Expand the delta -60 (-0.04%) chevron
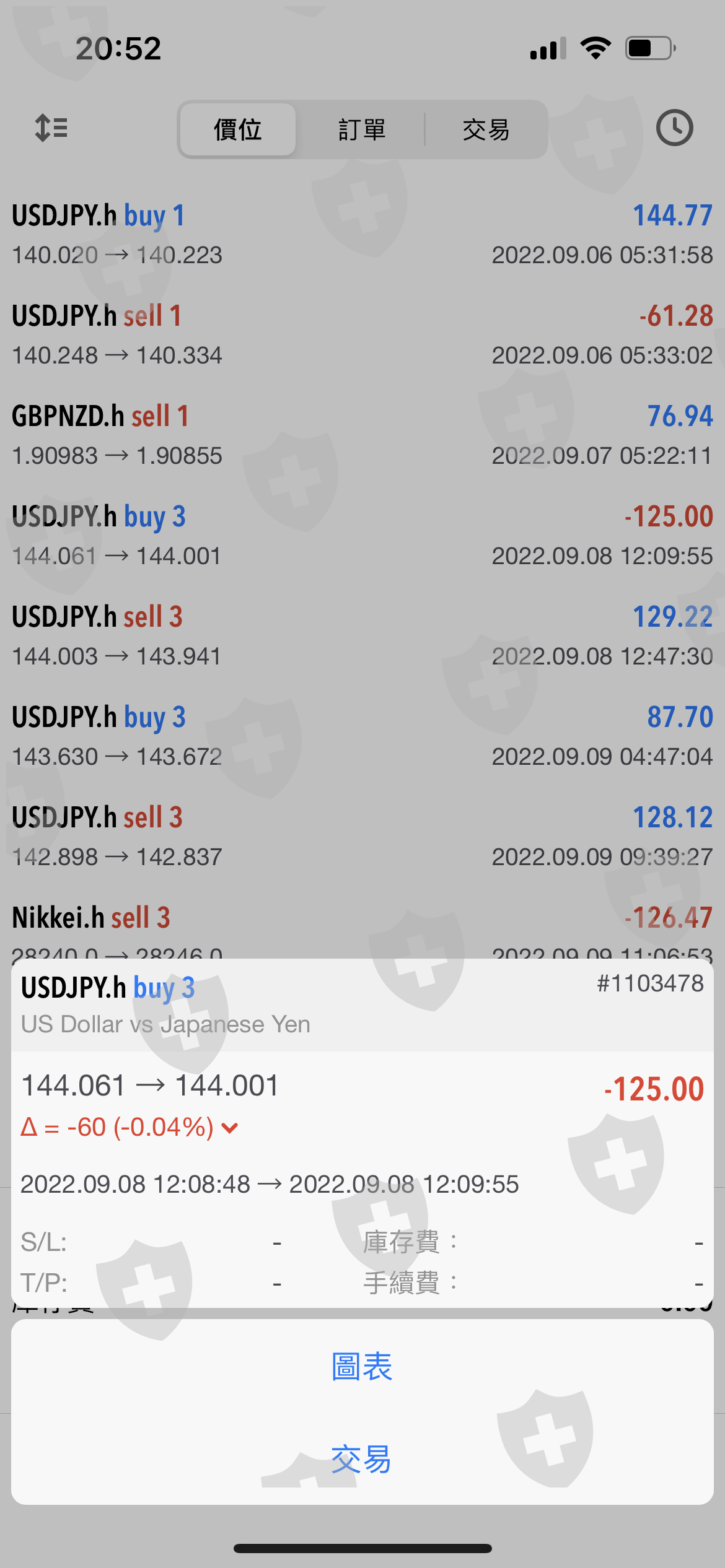 230,1128
